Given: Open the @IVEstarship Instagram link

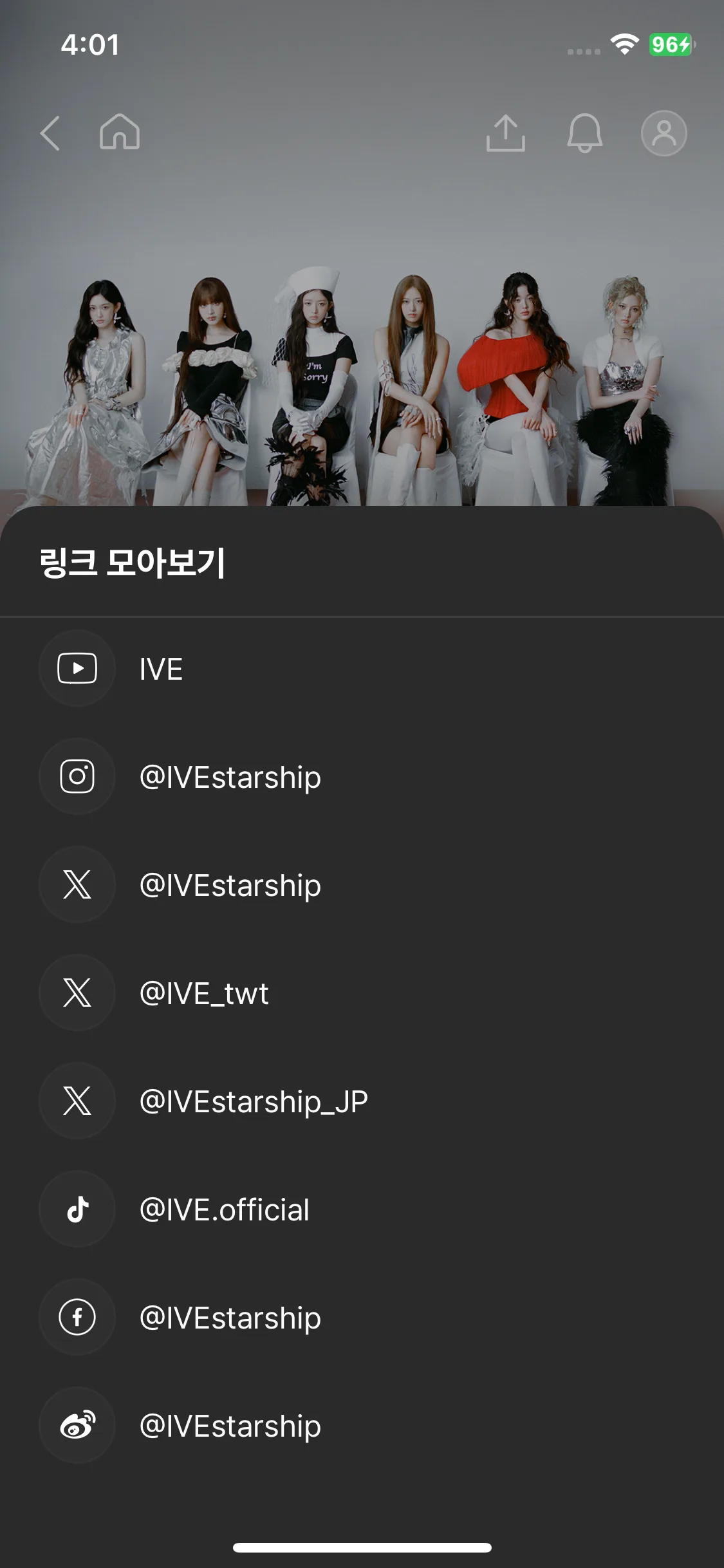Looking at the screenshot, I should pyautogui.click(x=230, y=777).
